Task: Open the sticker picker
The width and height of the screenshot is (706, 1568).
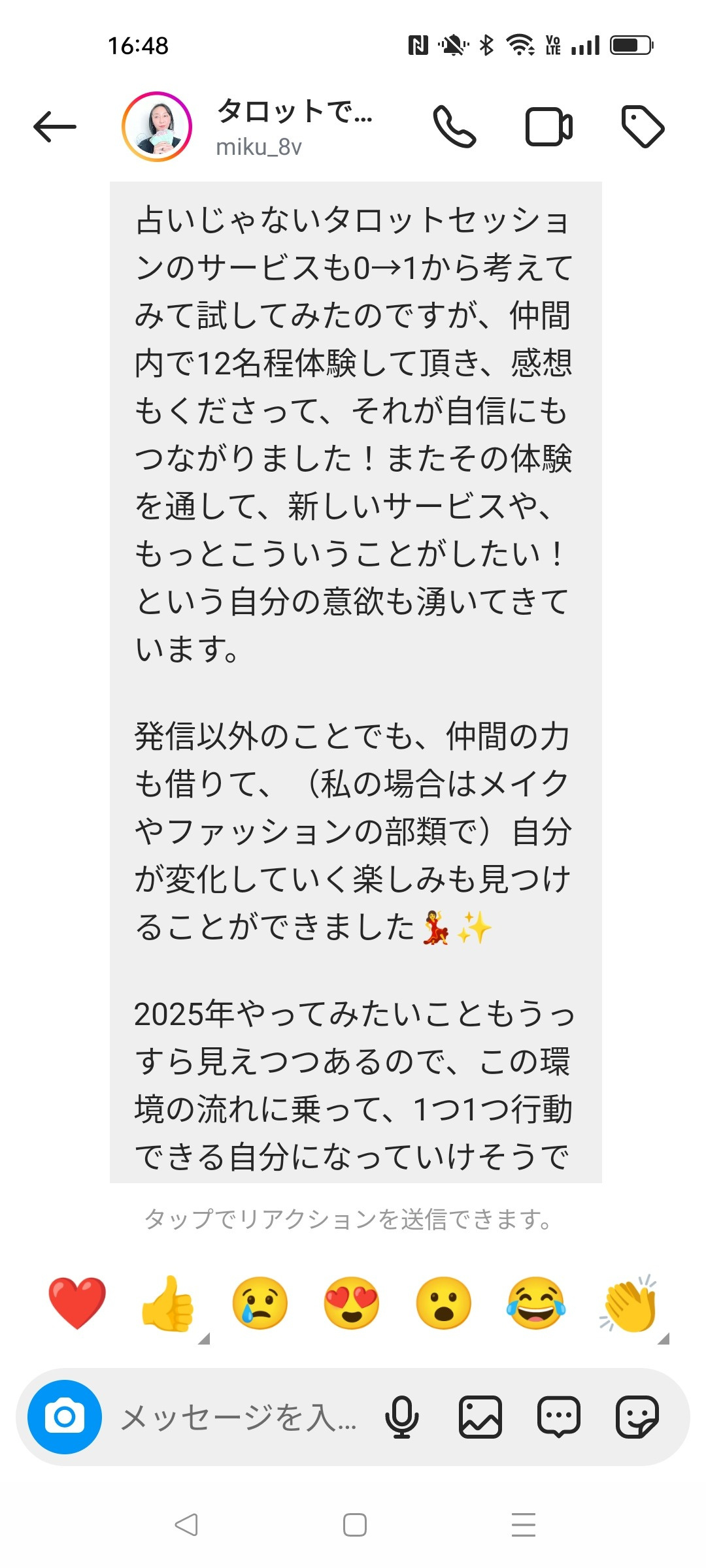Action: tap(637, 1416)
